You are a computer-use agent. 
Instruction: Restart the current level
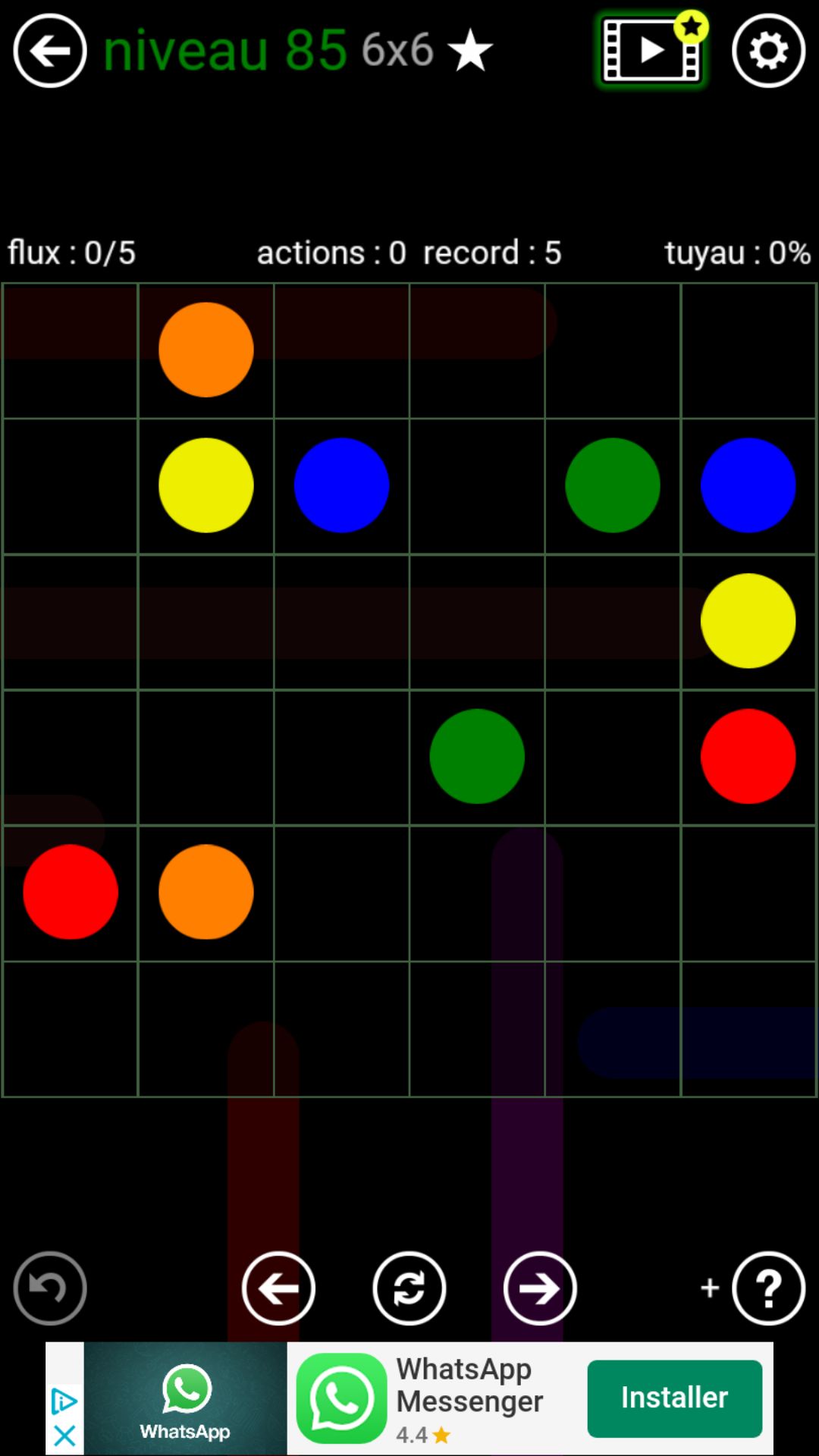tap(409, 1288)
